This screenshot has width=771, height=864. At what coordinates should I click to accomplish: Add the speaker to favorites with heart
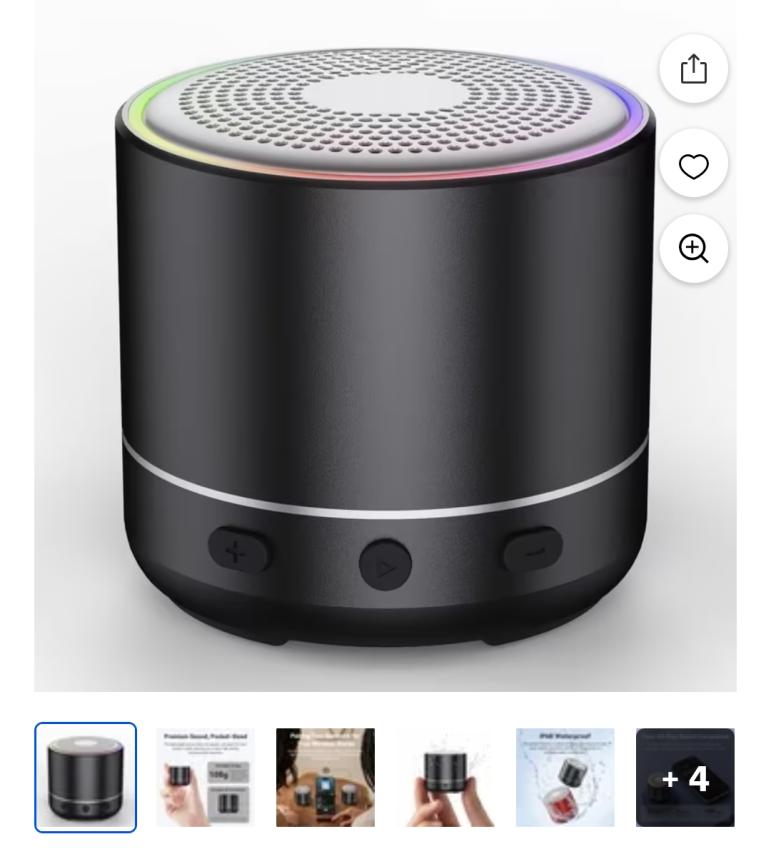(693, 164)
